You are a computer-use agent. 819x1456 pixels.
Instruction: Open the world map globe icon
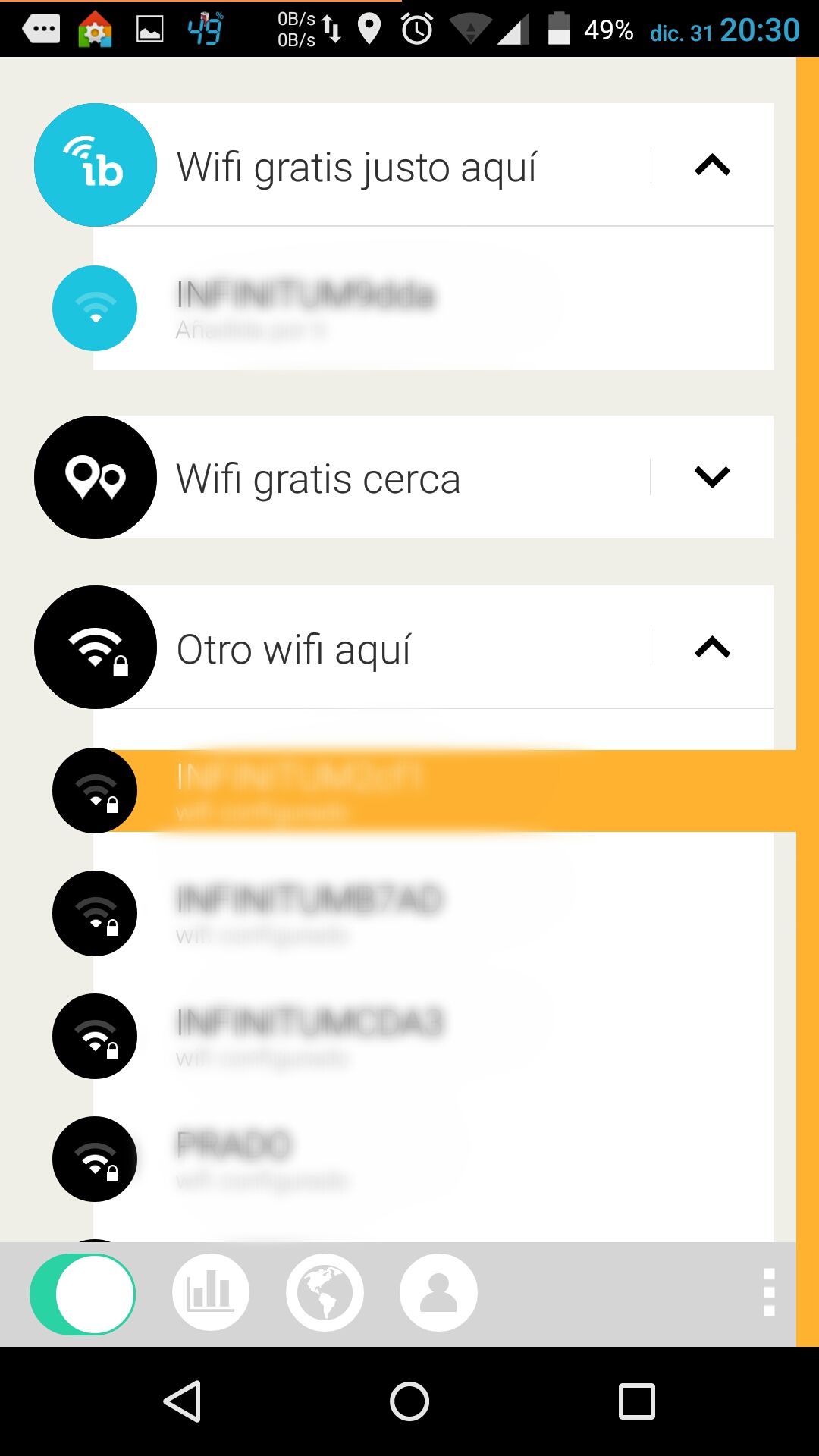pyautogui.click(x=325, y=1293)
